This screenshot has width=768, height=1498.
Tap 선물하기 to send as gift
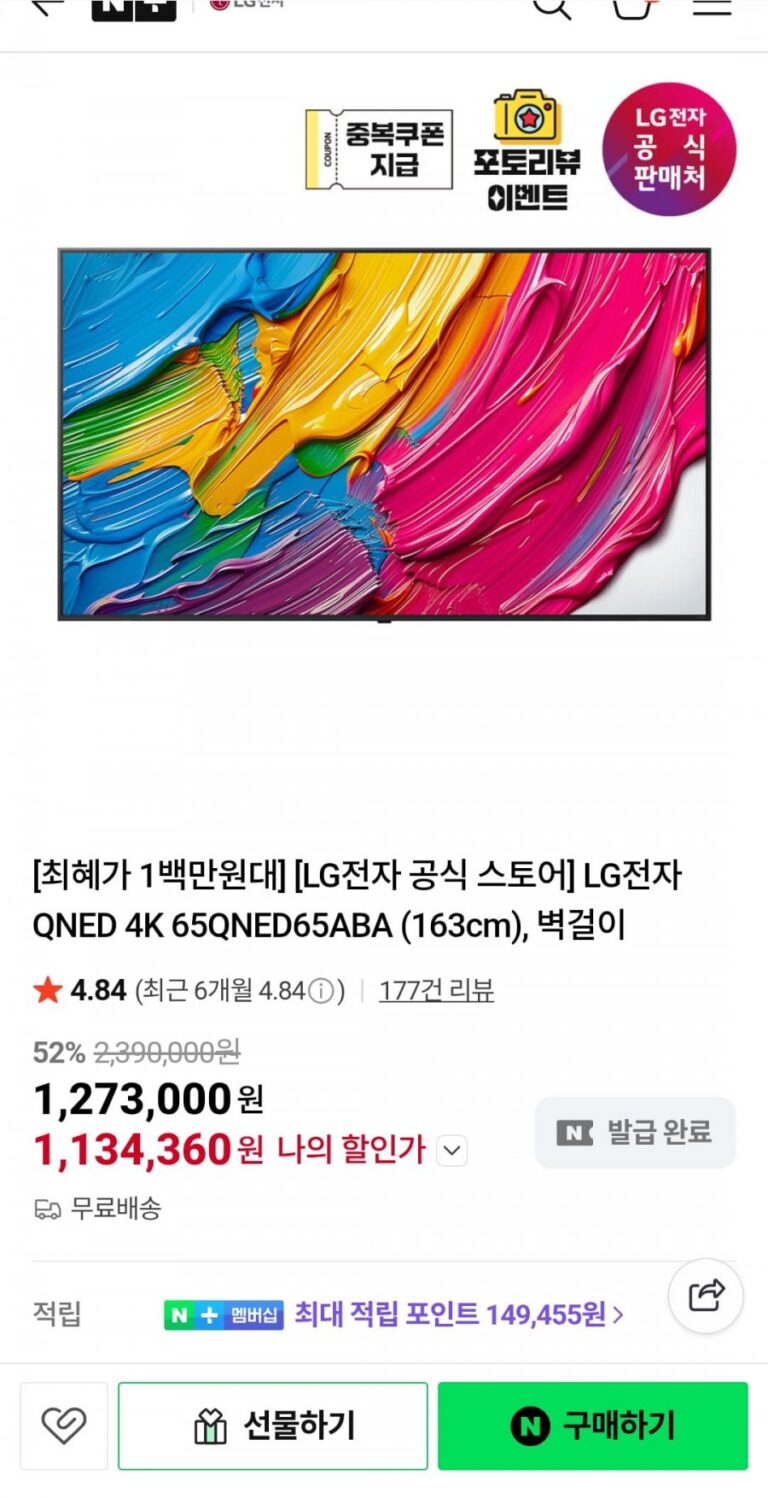click(x=273, y=1426)
